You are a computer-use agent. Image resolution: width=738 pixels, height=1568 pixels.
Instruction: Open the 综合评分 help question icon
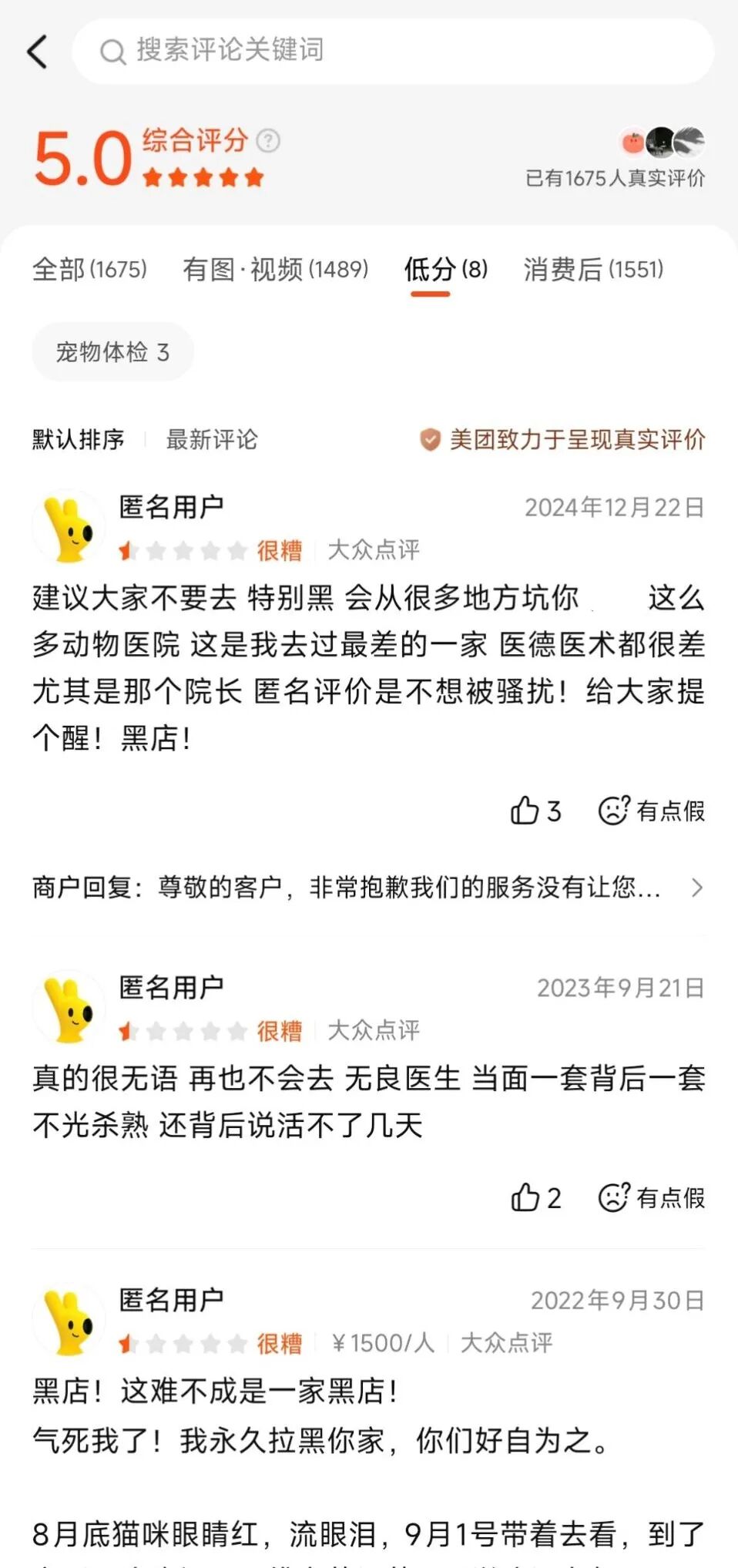point(268,141)
